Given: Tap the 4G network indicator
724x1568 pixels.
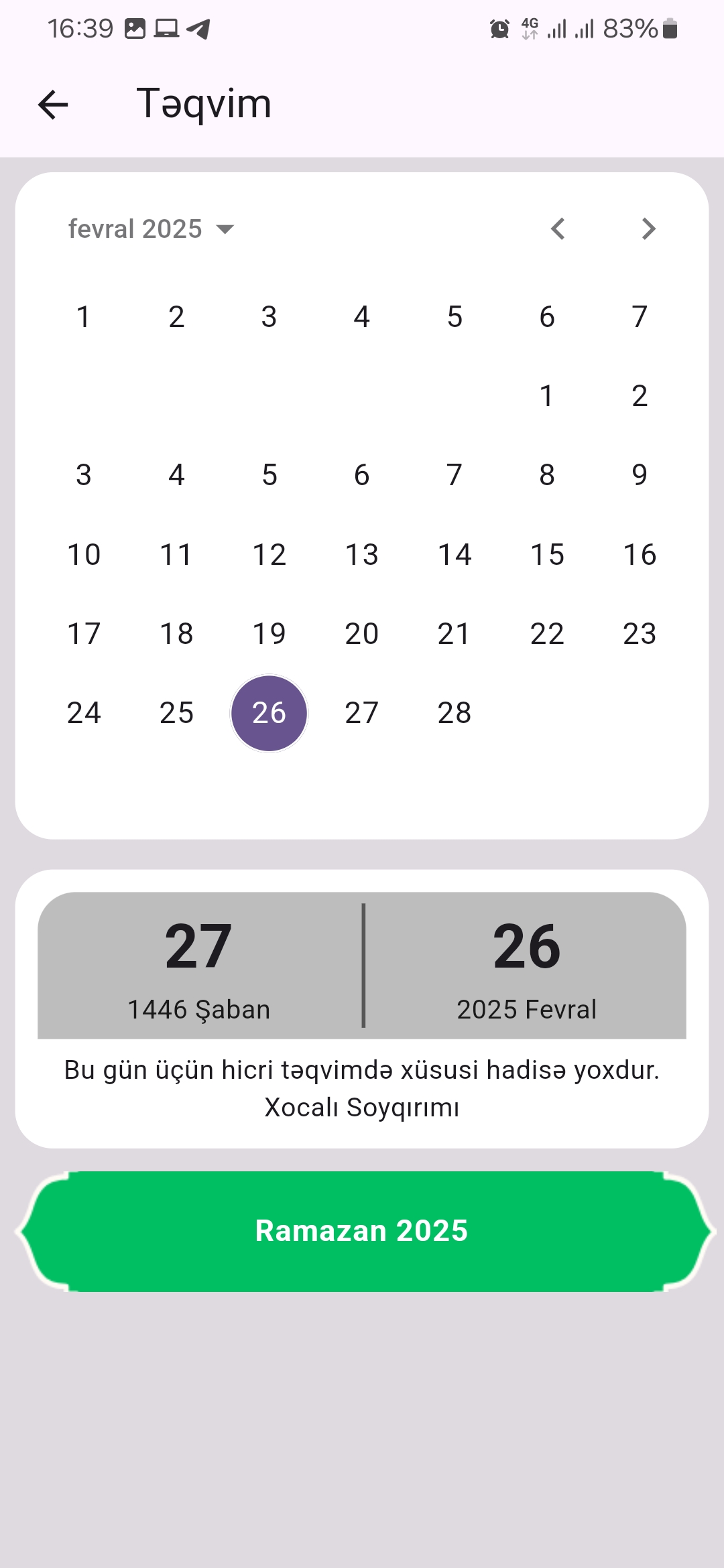Looking at the screenshot, I should 529,28.
